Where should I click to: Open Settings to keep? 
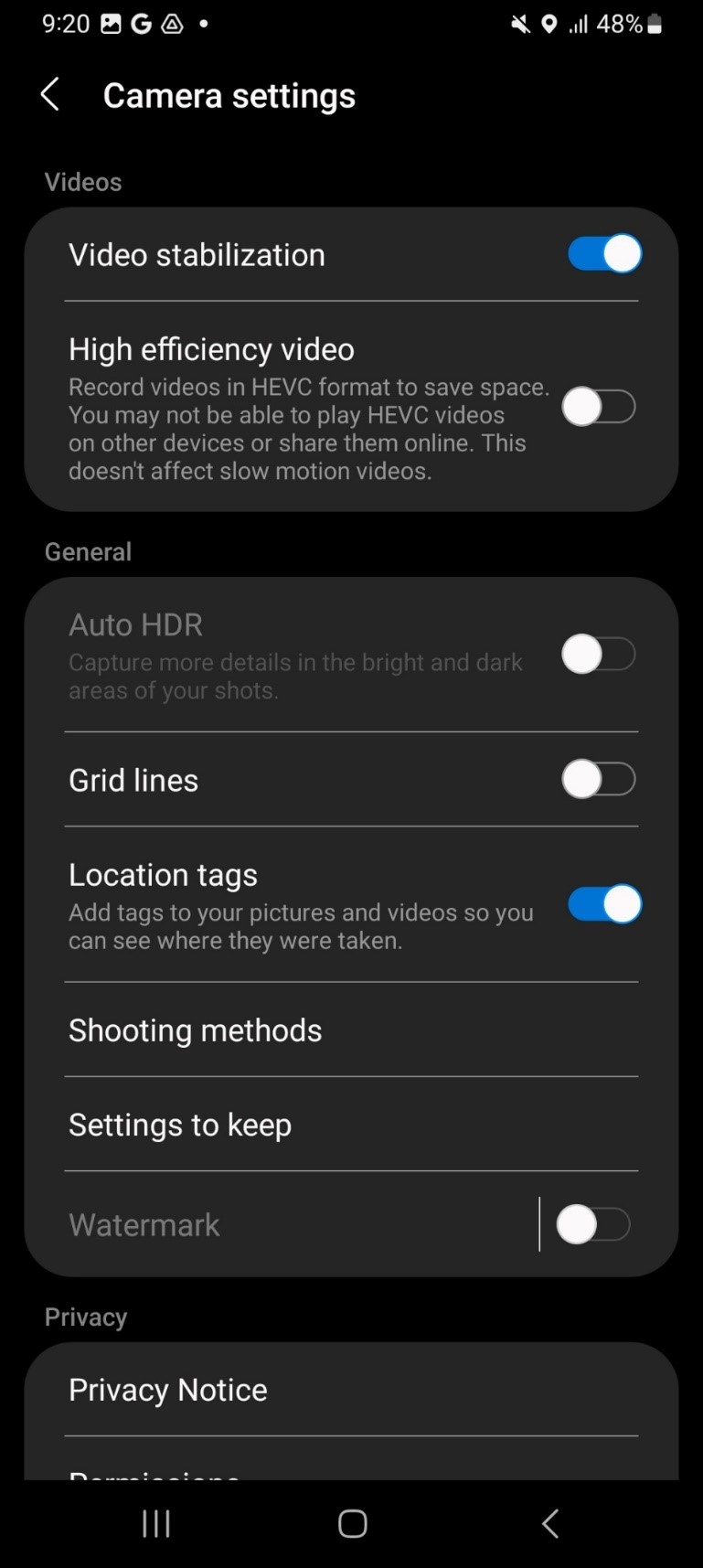tap(351, 1125)
